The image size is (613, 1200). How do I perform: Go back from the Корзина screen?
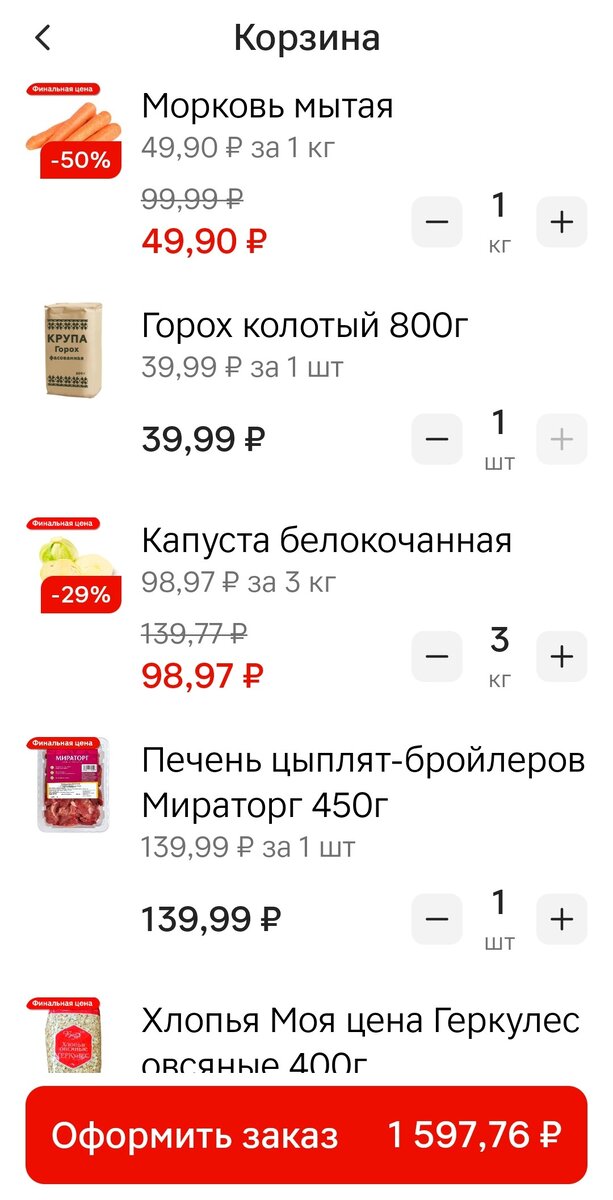coord(42,38)
